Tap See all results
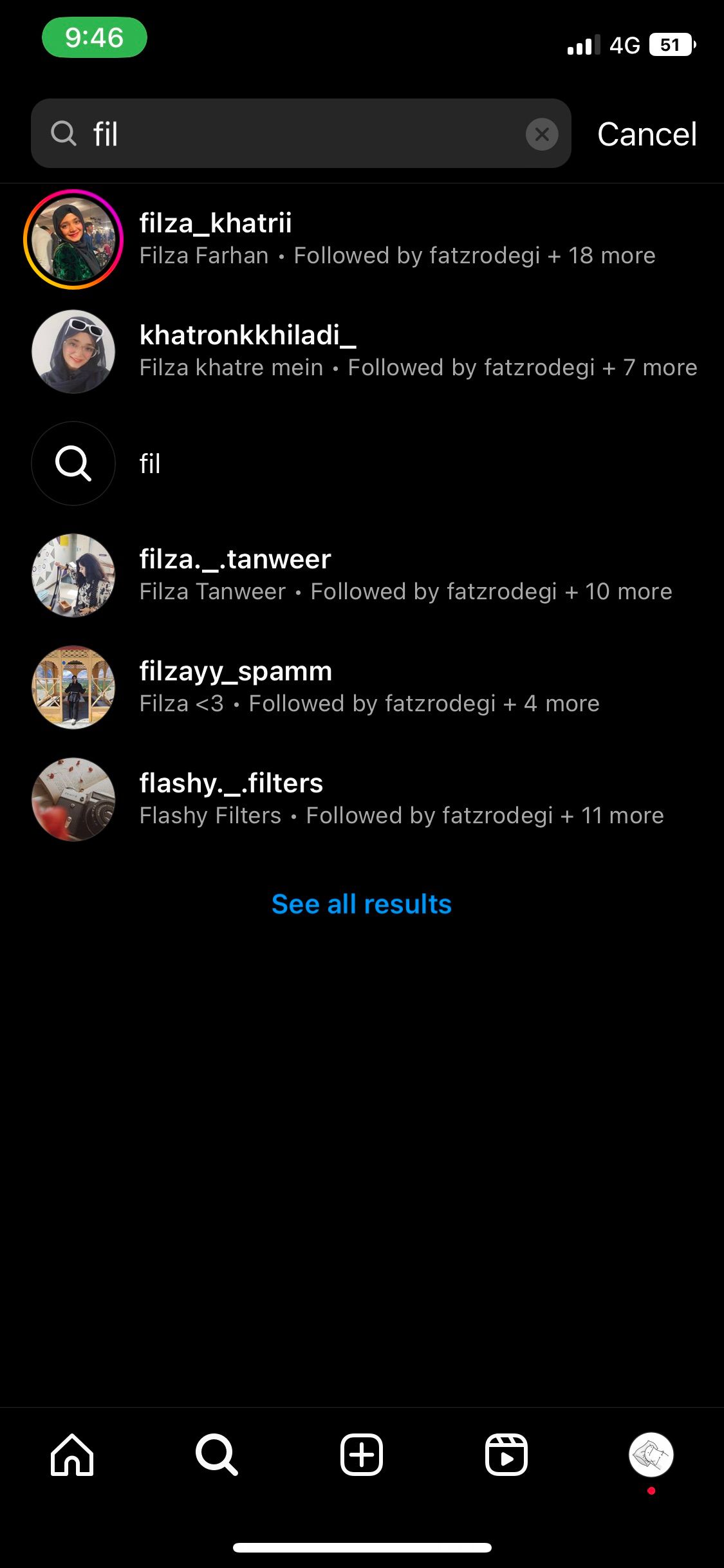Viewport: 724px width, 1568px height. 362,904
